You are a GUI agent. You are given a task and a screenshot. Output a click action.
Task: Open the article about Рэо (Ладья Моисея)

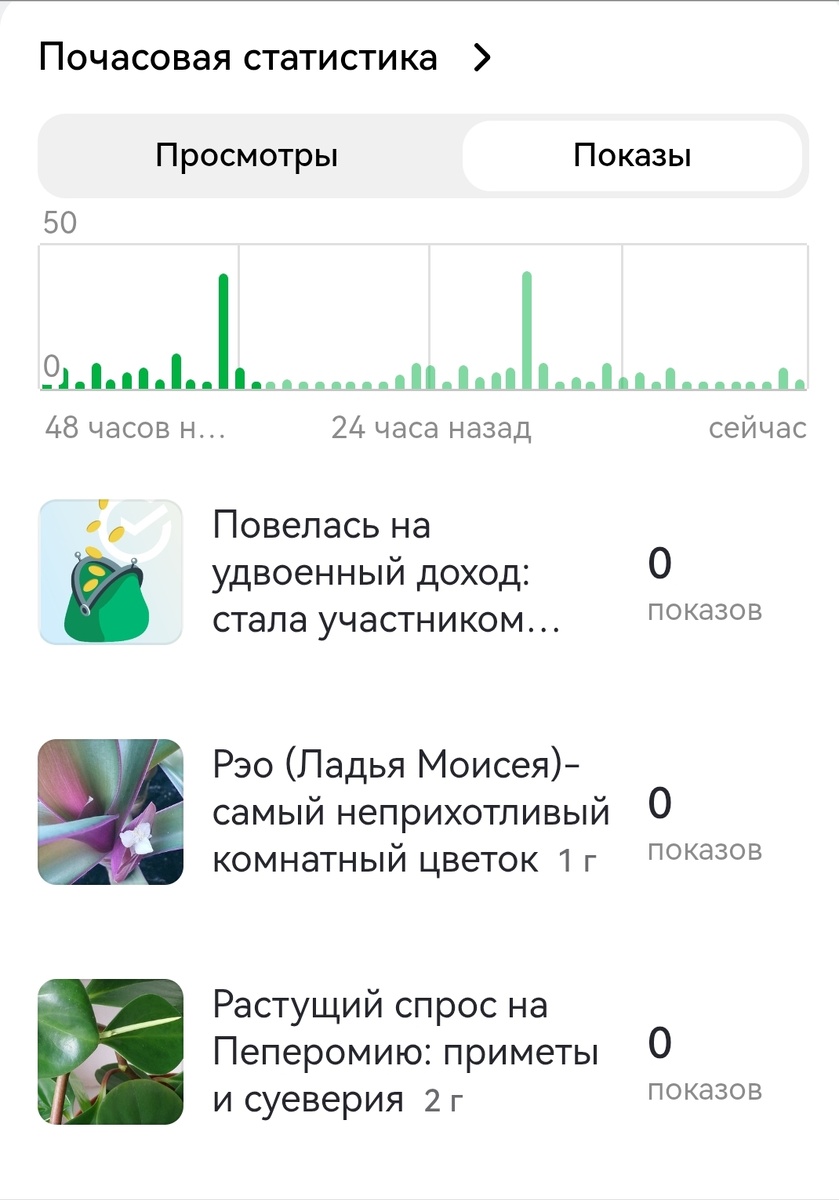pyautogui.click(x=410, y=810)
